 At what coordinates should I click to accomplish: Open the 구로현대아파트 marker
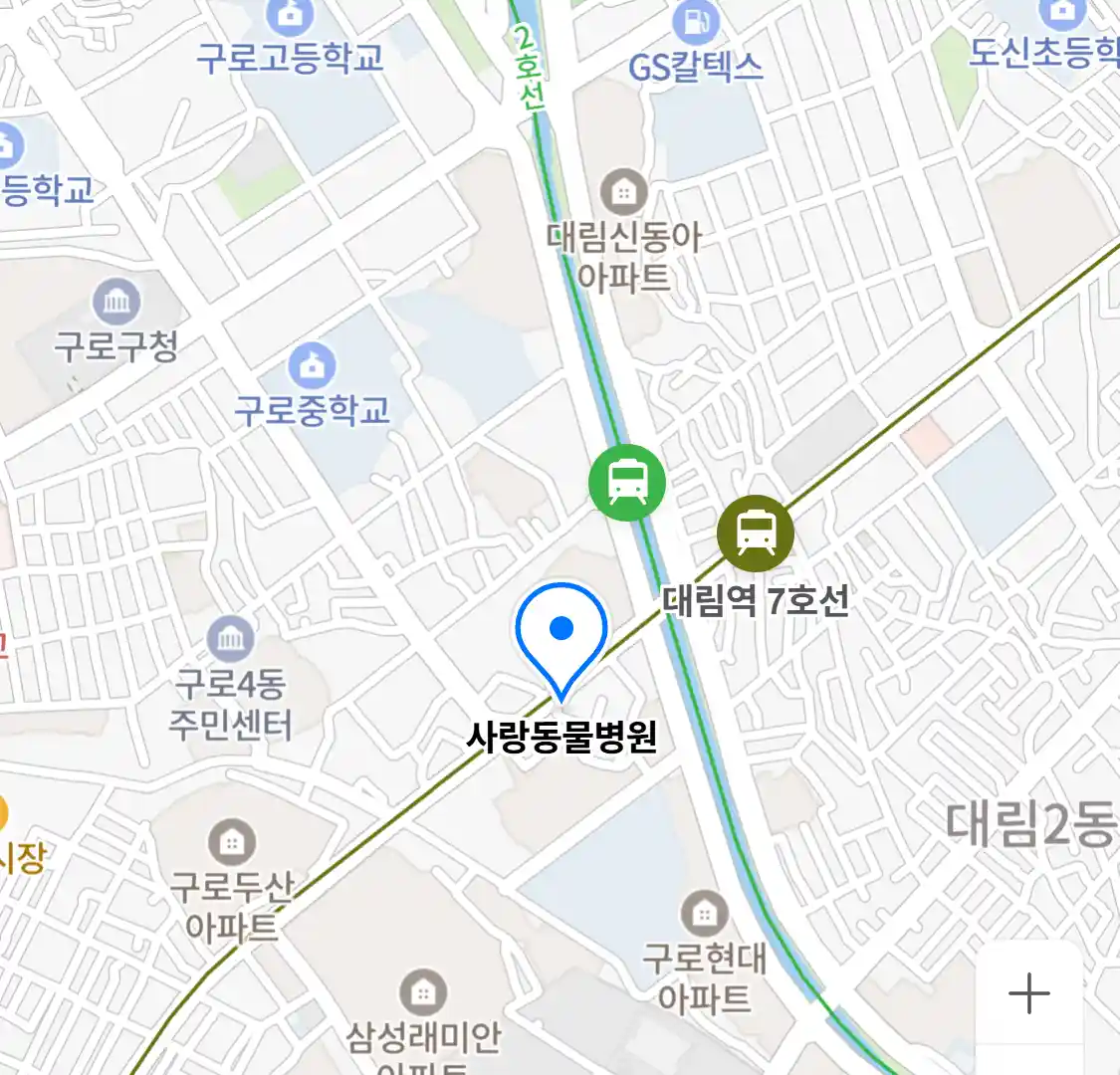pos(704,913)
